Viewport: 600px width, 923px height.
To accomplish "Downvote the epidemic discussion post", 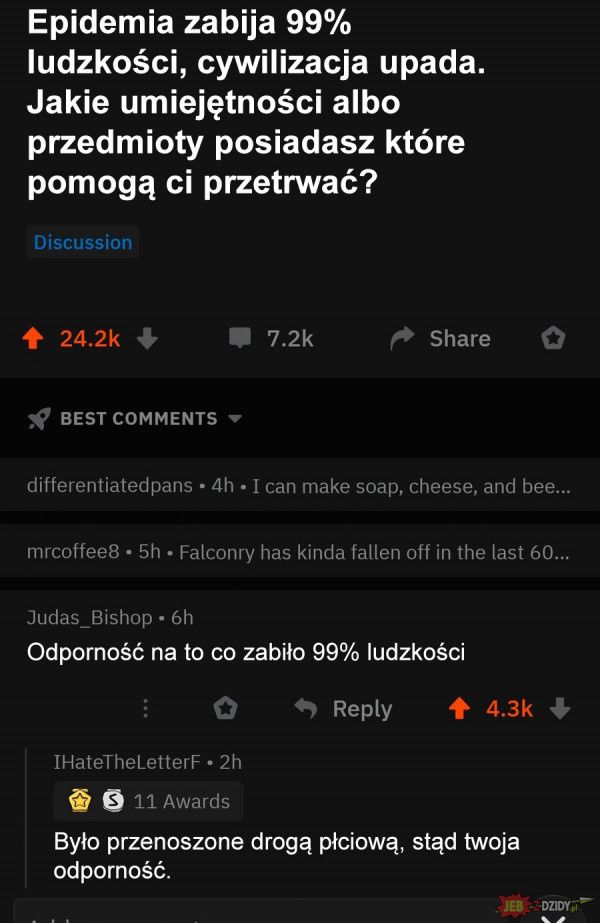I will tap(147, 339).
